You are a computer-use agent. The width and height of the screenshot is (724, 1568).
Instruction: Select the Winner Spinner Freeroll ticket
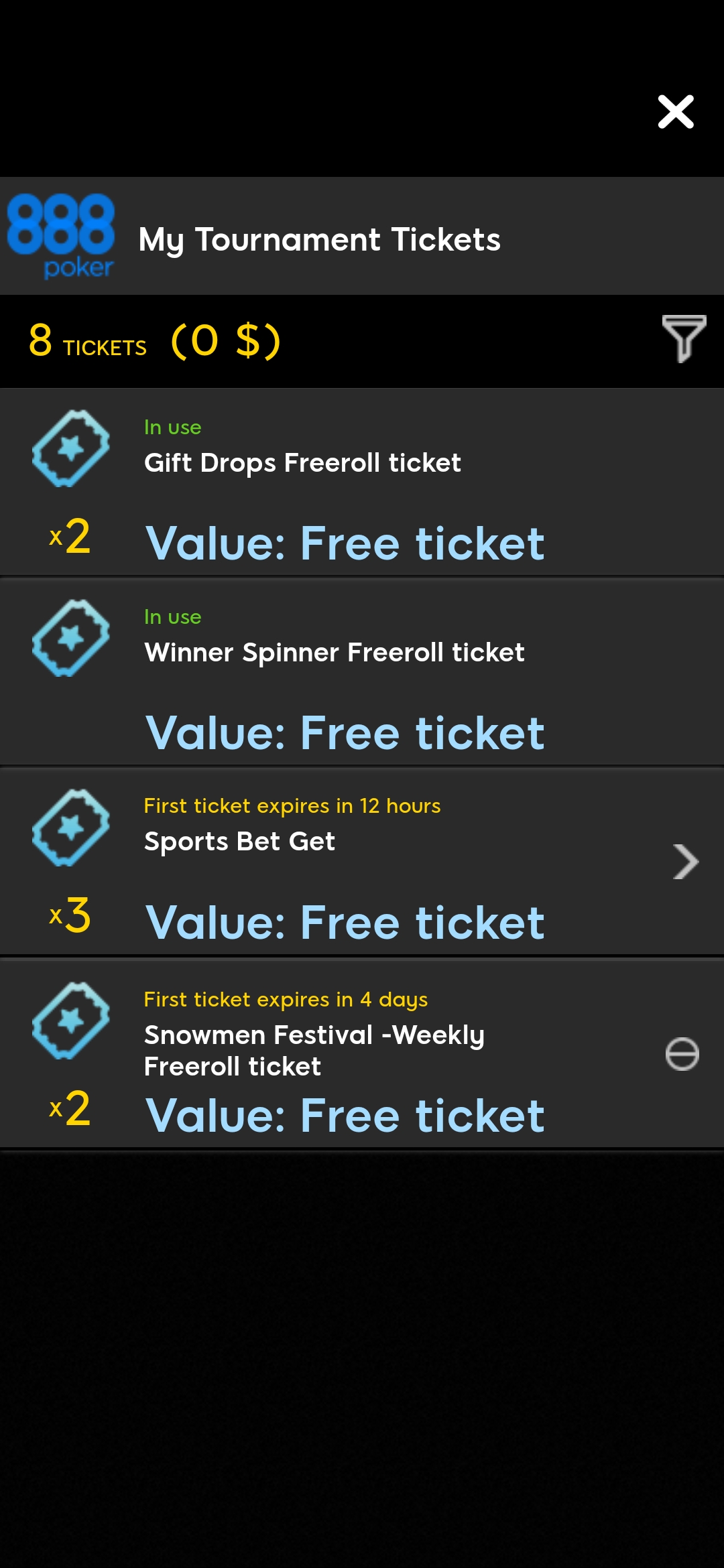point(362,671)
